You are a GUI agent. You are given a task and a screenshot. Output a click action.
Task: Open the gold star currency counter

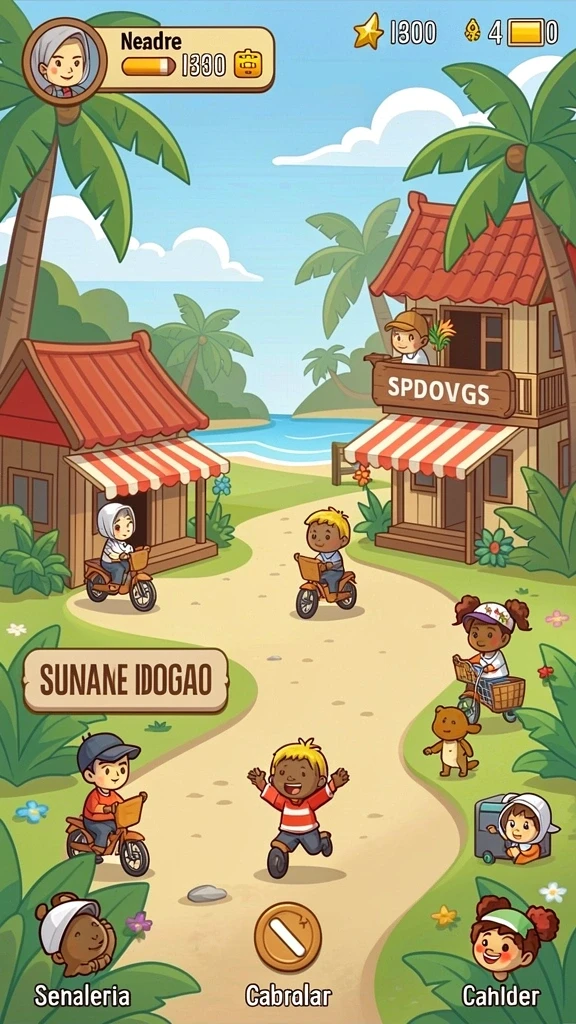pos(395,31)
